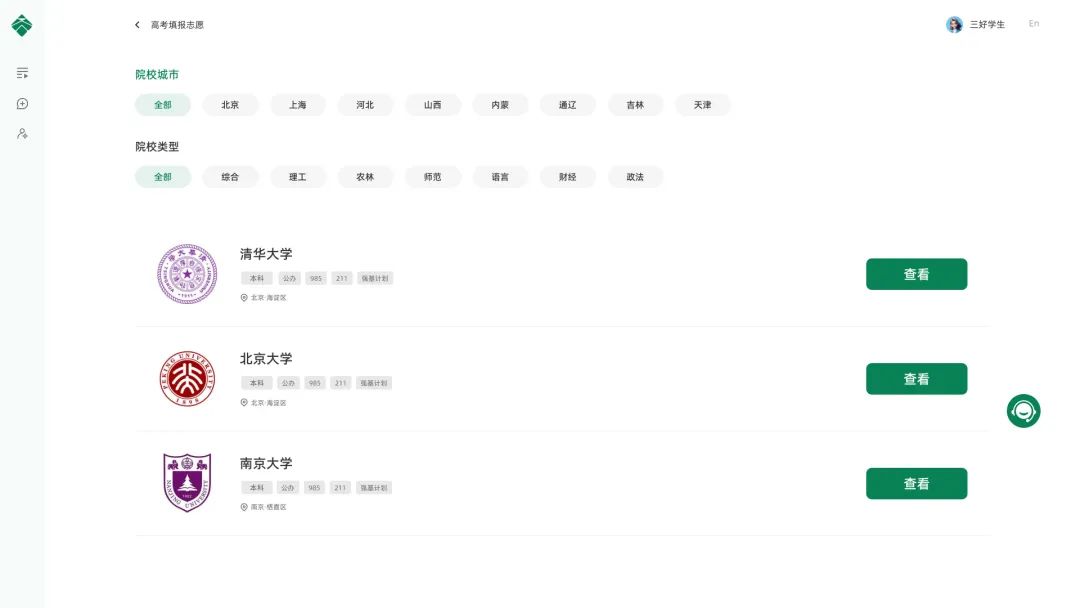View details for 清华大学
The image size is (1080, 608).
click(916, 274)
